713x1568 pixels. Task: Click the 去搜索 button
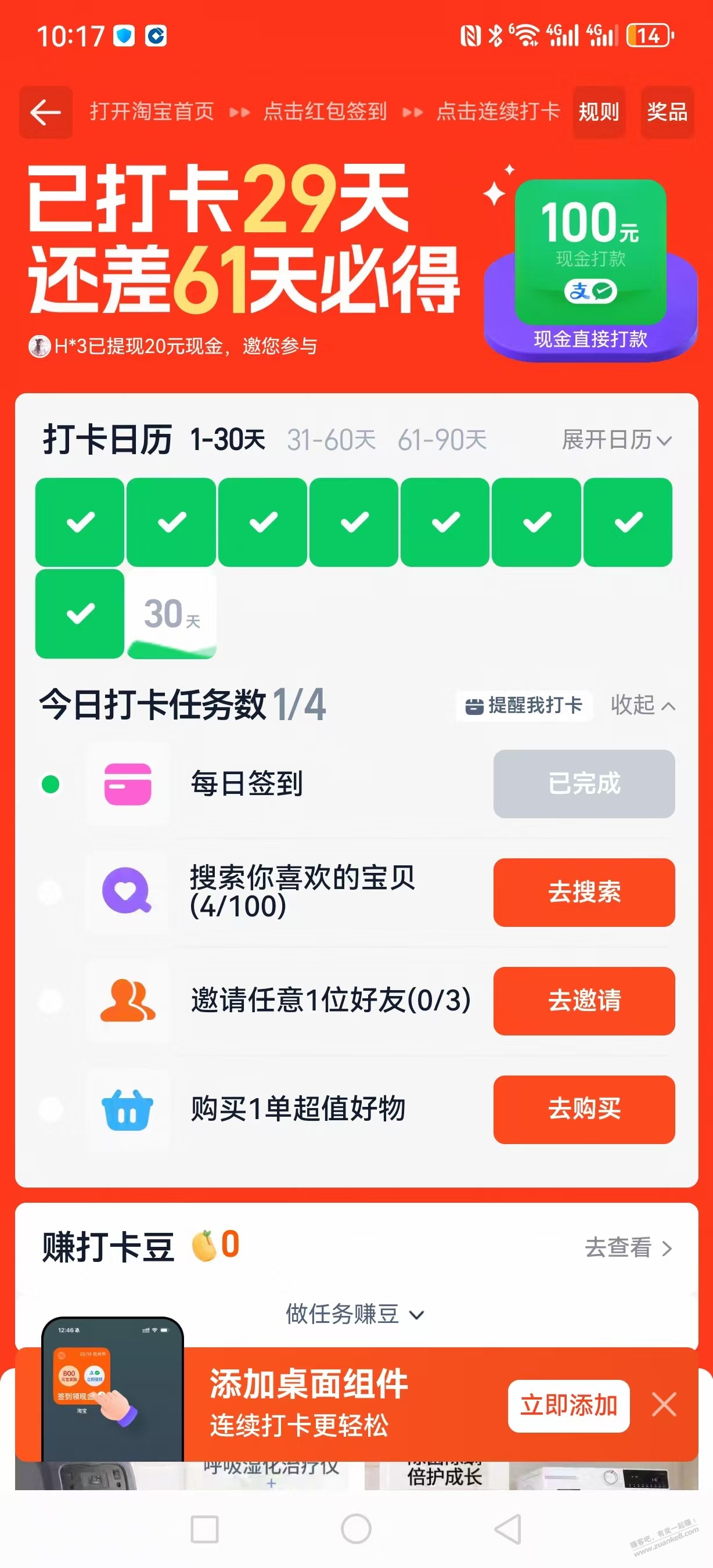[x=584, y=893]
